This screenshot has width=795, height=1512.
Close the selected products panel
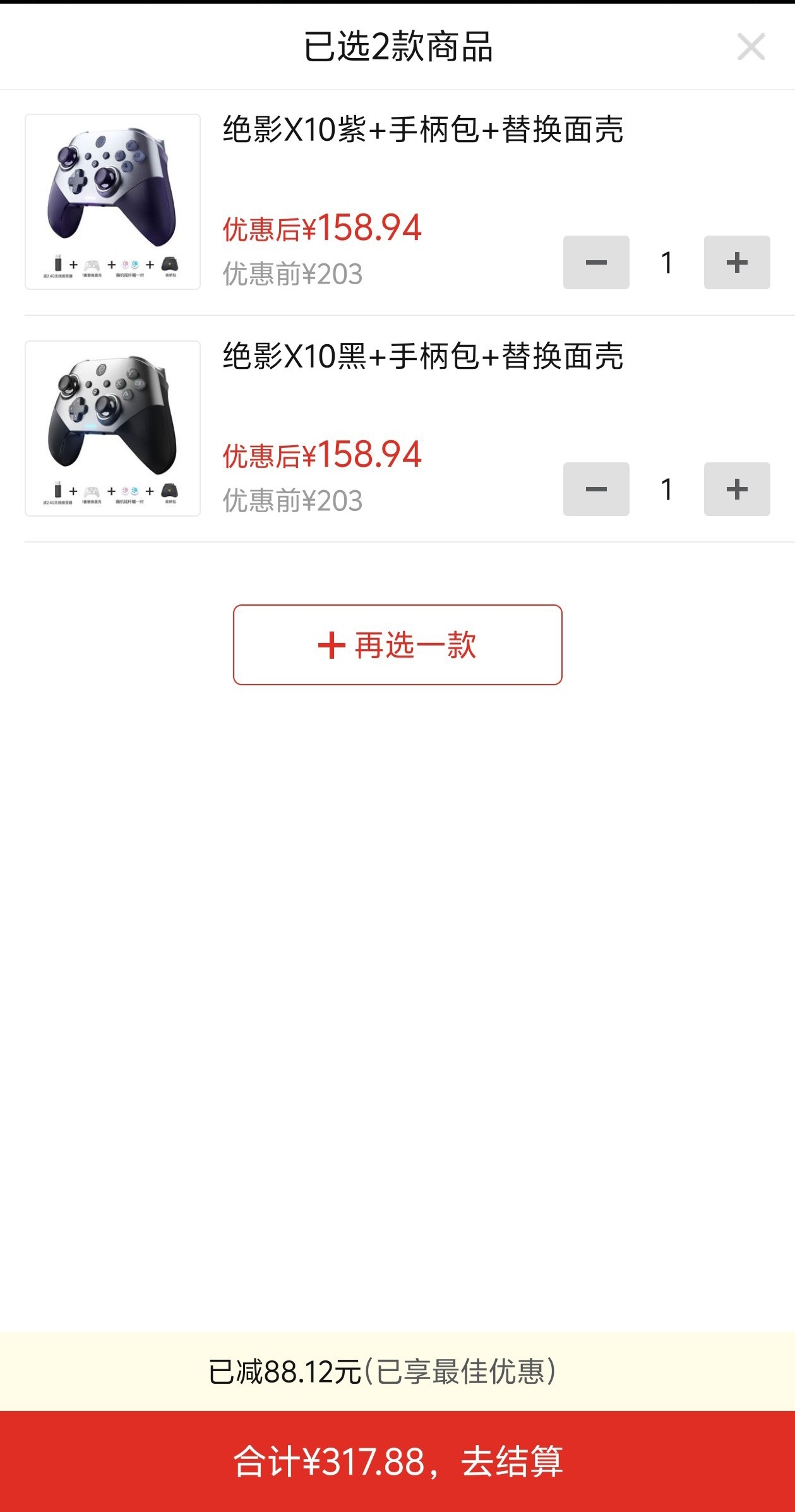point(750,47)
